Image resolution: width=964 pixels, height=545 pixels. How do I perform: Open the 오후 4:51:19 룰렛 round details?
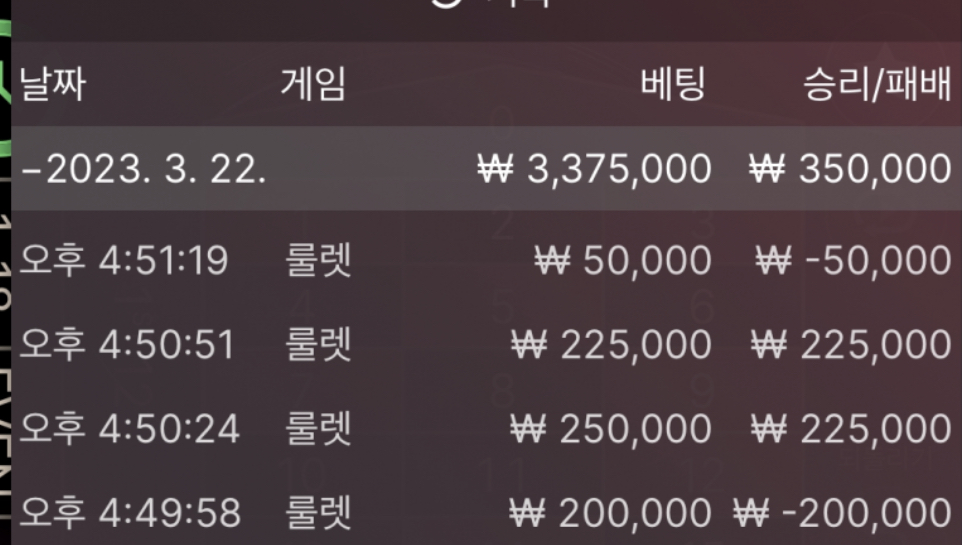[x=480, y=261]
